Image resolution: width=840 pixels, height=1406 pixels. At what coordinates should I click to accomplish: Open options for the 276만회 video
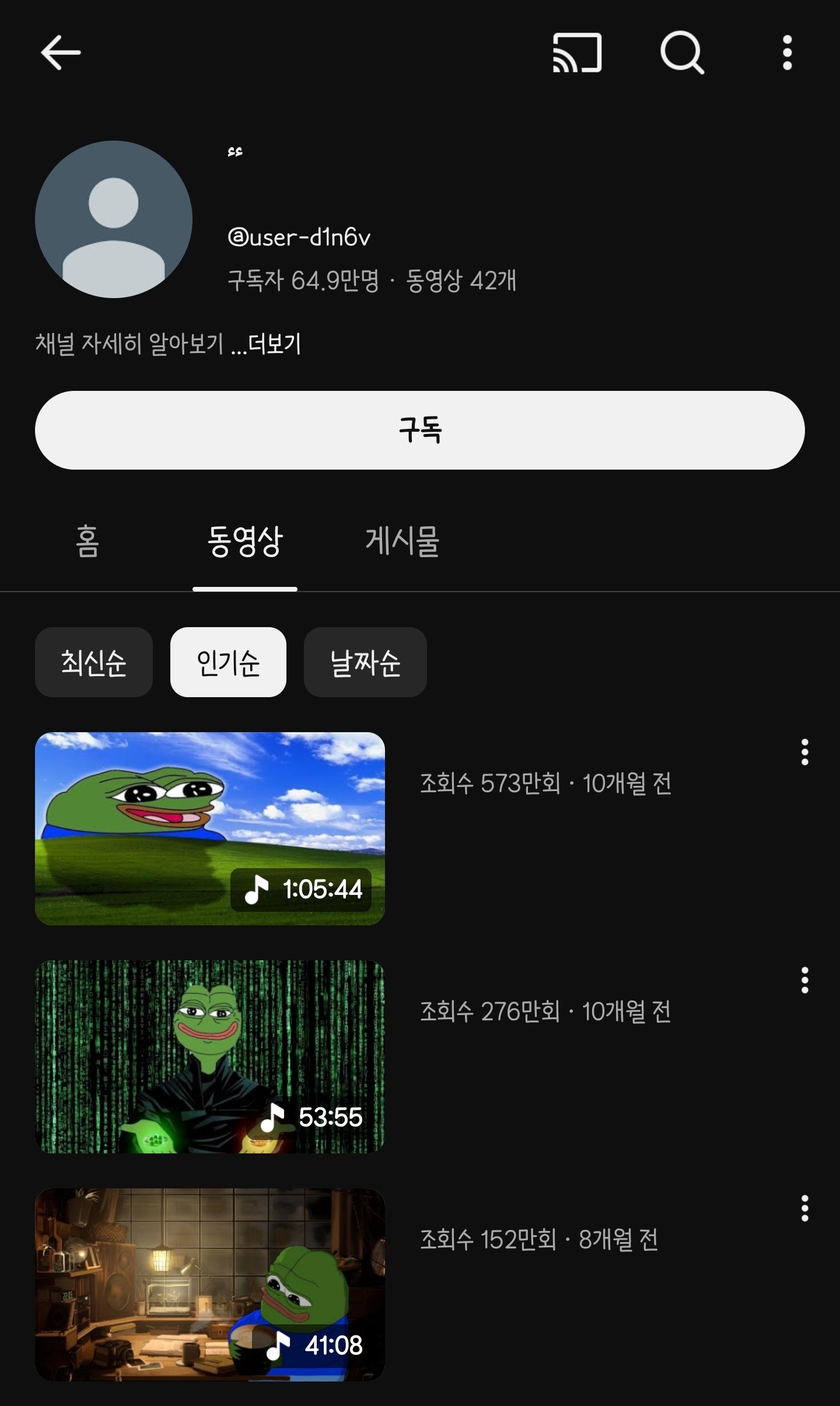[x=804, y=981]
